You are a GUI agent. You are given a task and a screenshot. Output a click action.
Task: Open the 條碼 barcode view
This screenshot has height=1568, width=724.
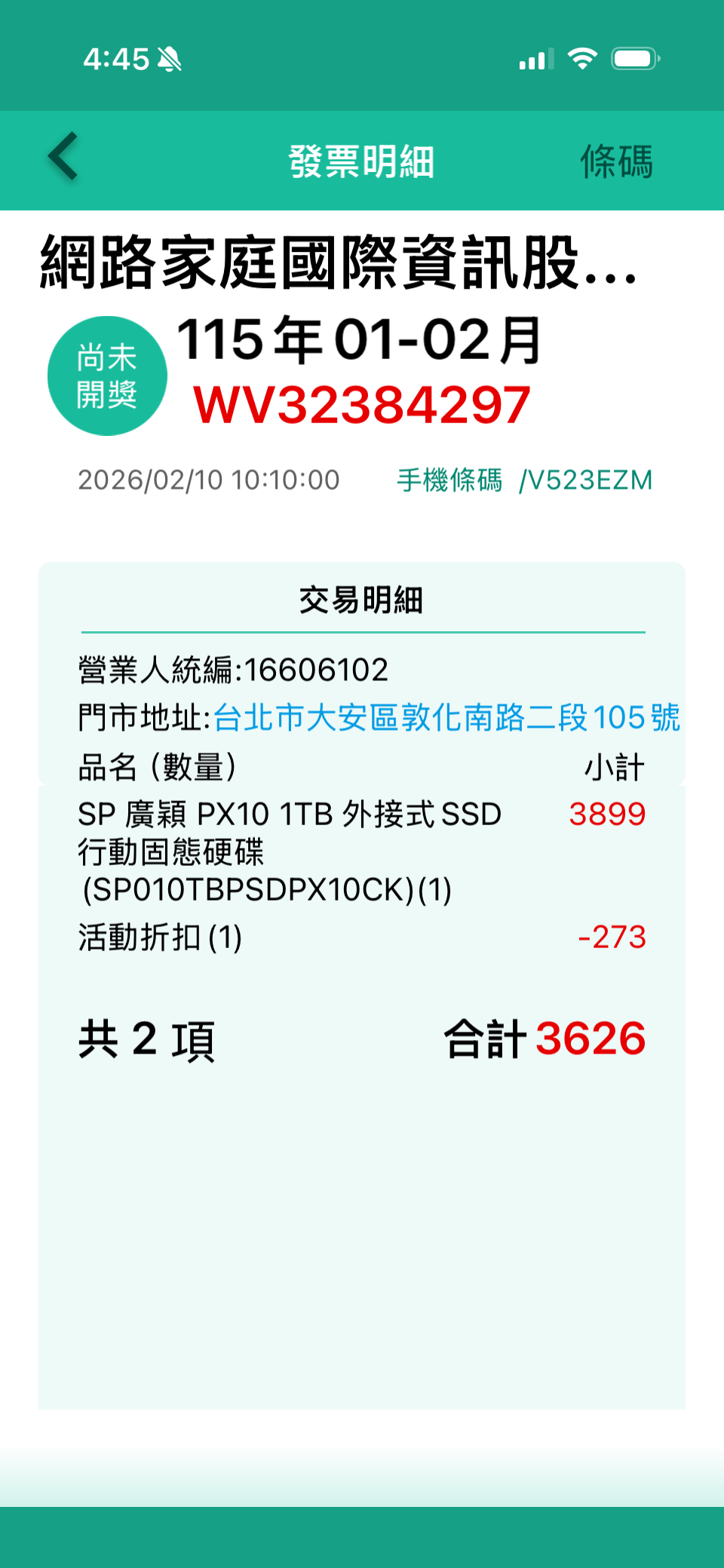pos(616,161)
